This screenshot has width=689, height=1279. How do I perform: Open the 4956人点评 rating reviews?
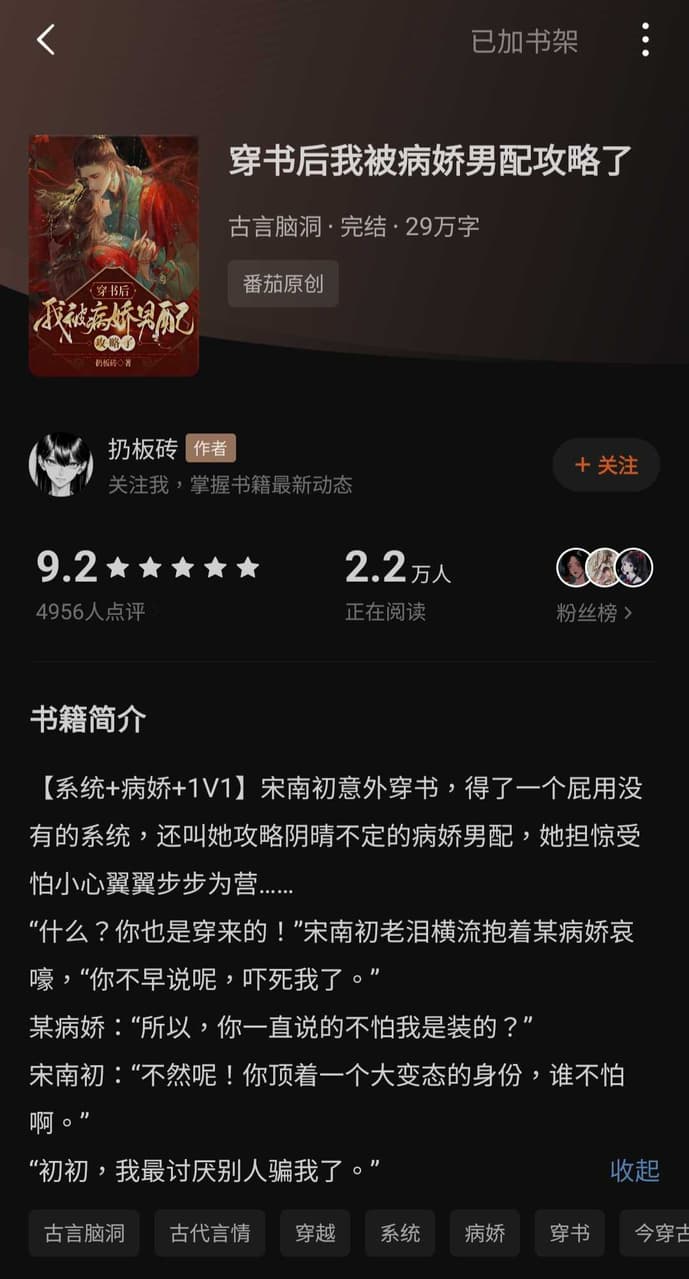pyautogui.click(x=90, y=612)
